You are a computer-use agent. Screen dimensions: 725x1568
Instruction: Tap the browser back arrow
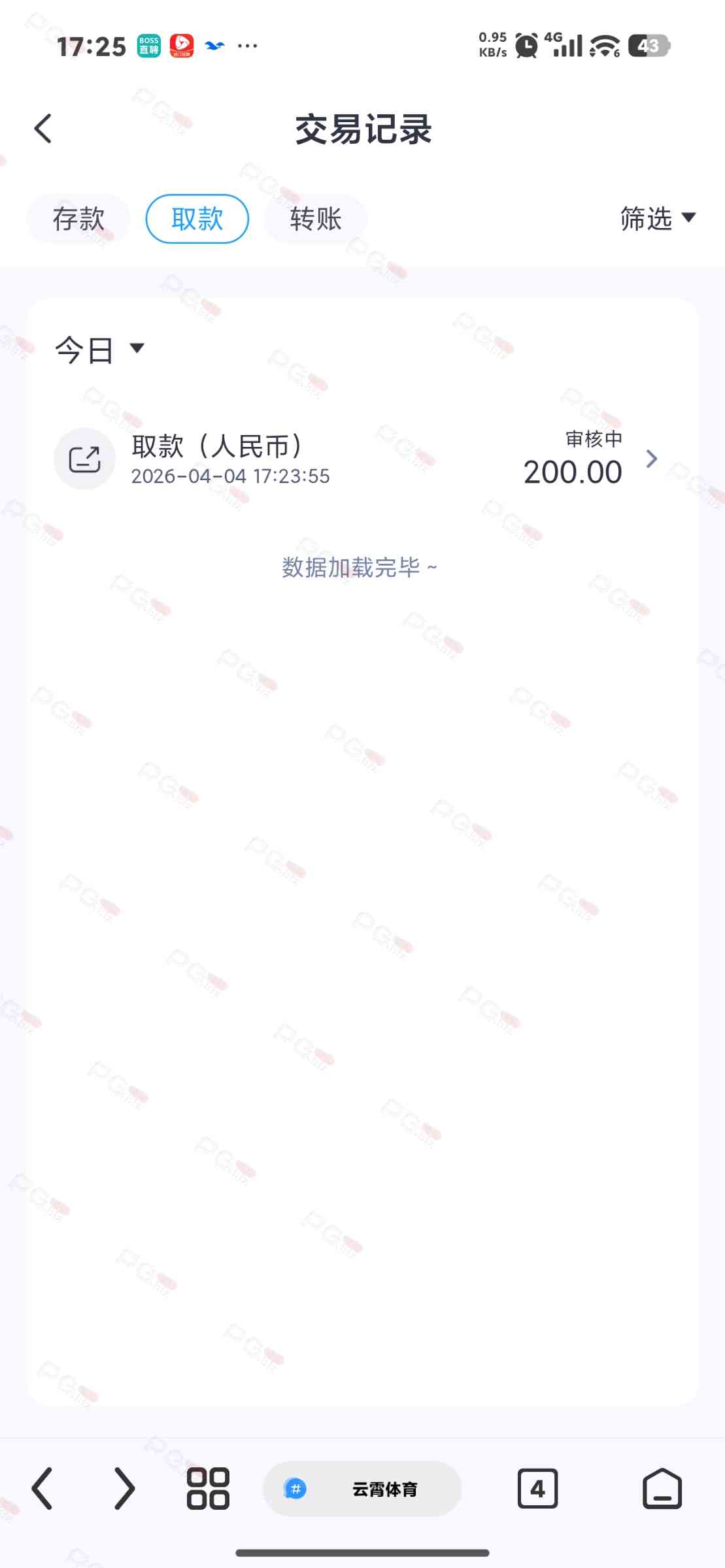click(x=43, y=1489)
